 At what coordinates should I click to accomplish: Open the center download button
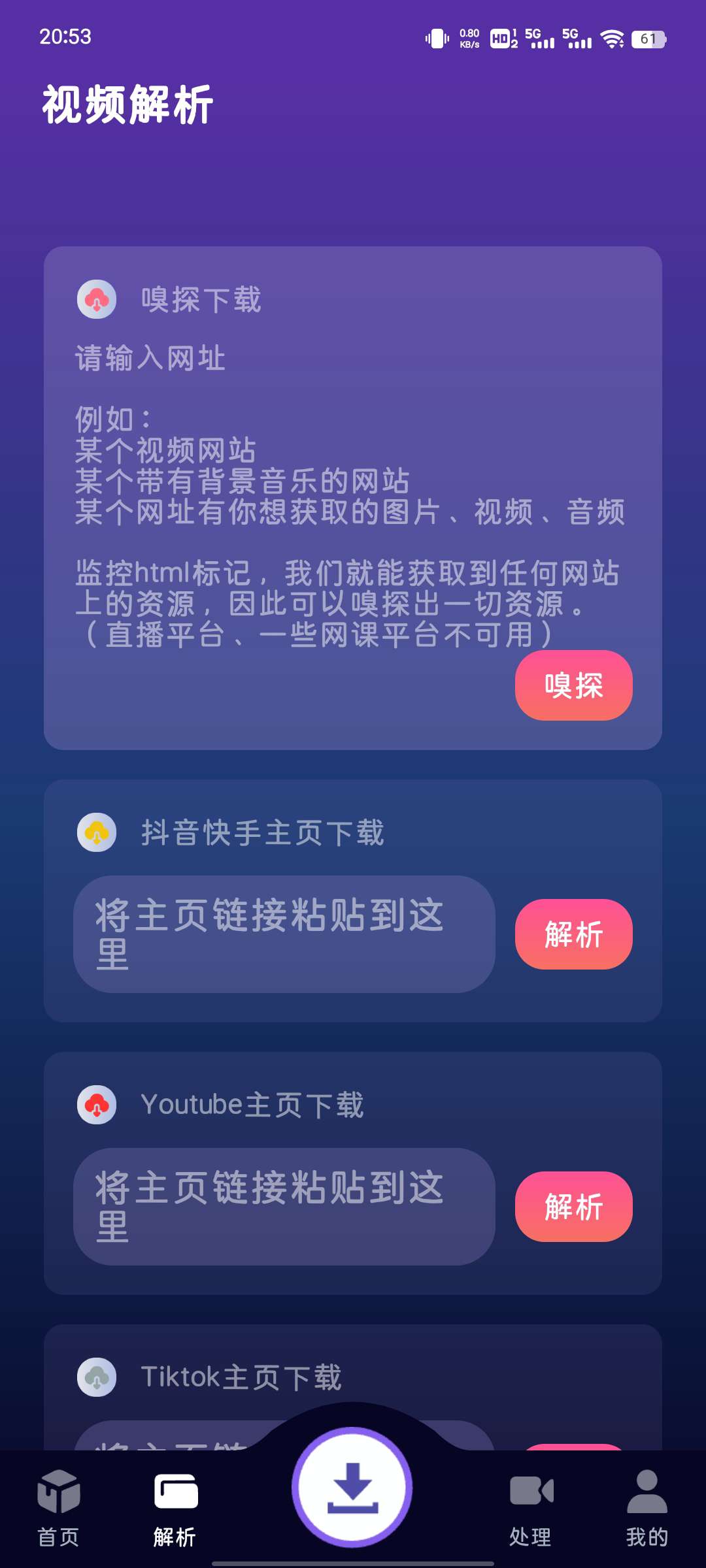coord(352,1487)
